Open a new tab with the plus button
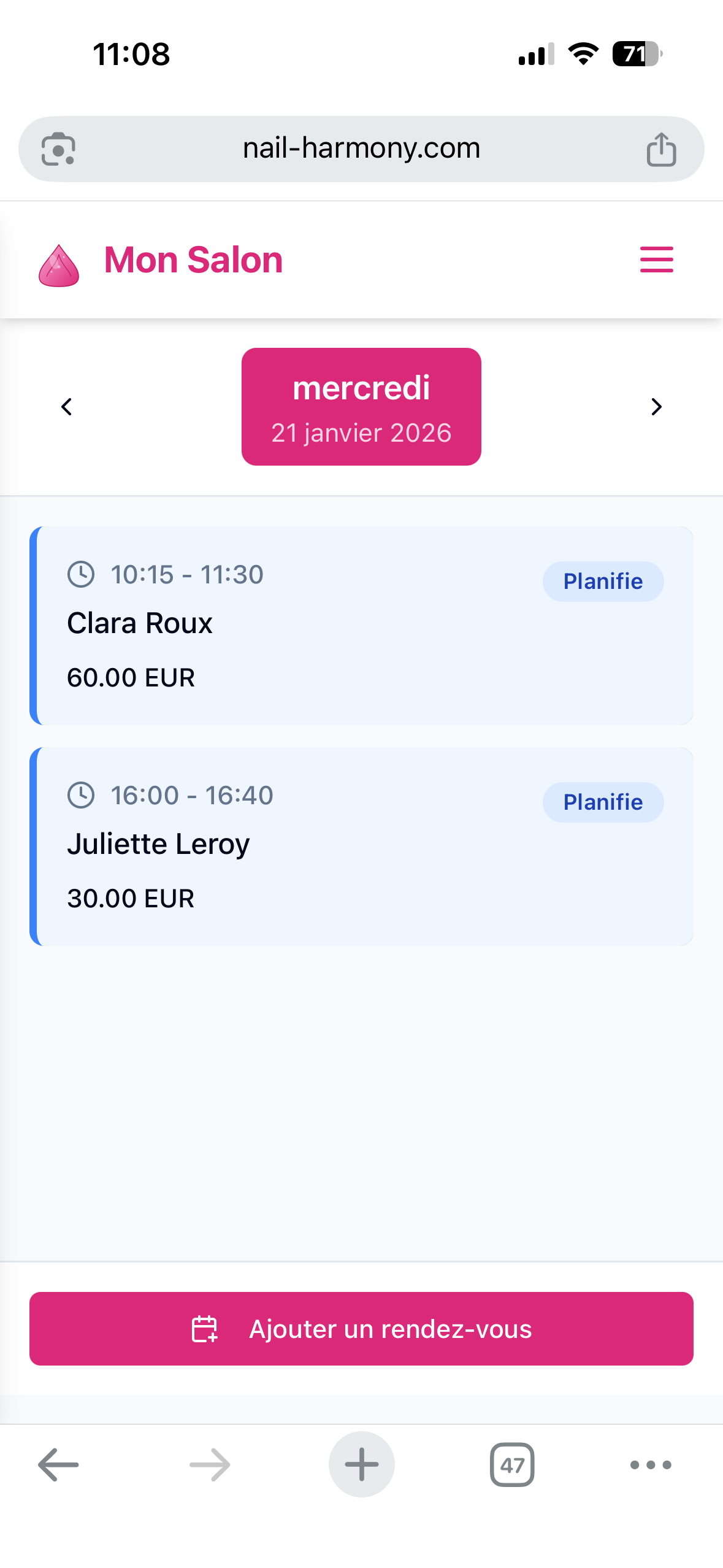This screenshot has height=1568, width=723. [361, 1465]
